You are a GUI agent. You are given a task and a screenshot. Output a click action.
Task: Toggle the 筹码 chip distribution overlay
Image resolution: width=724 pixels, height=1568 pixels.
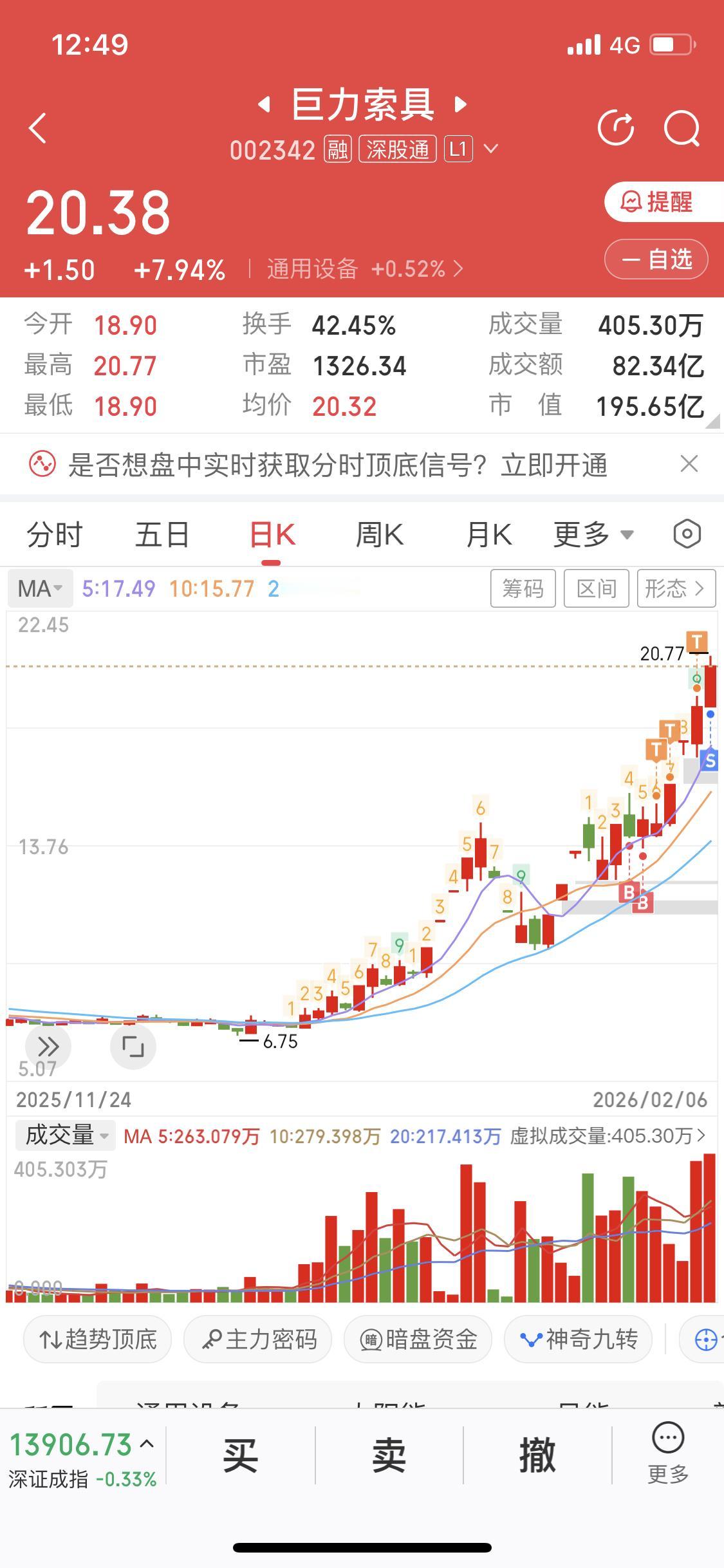523,588
